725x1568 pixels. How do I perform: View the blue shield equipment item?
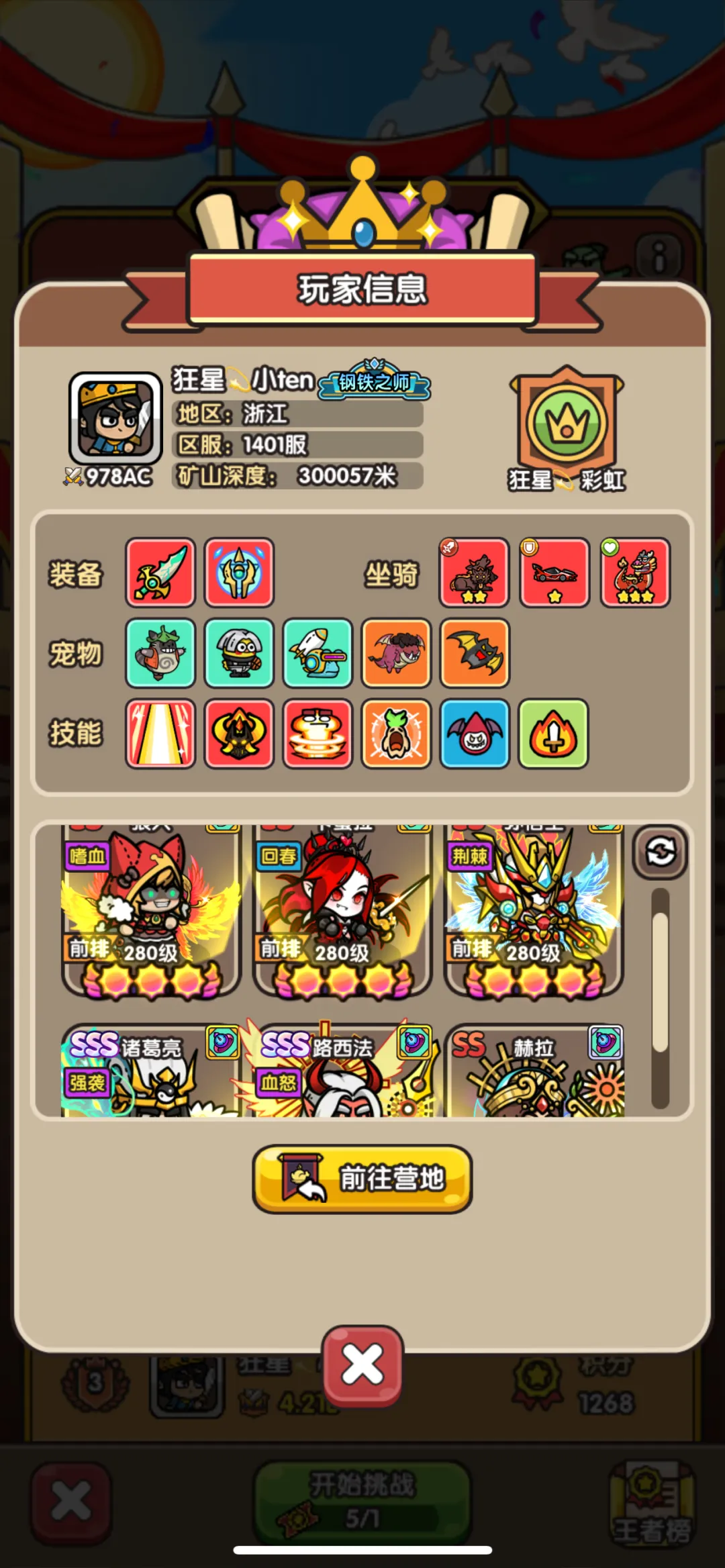[239, 573]
